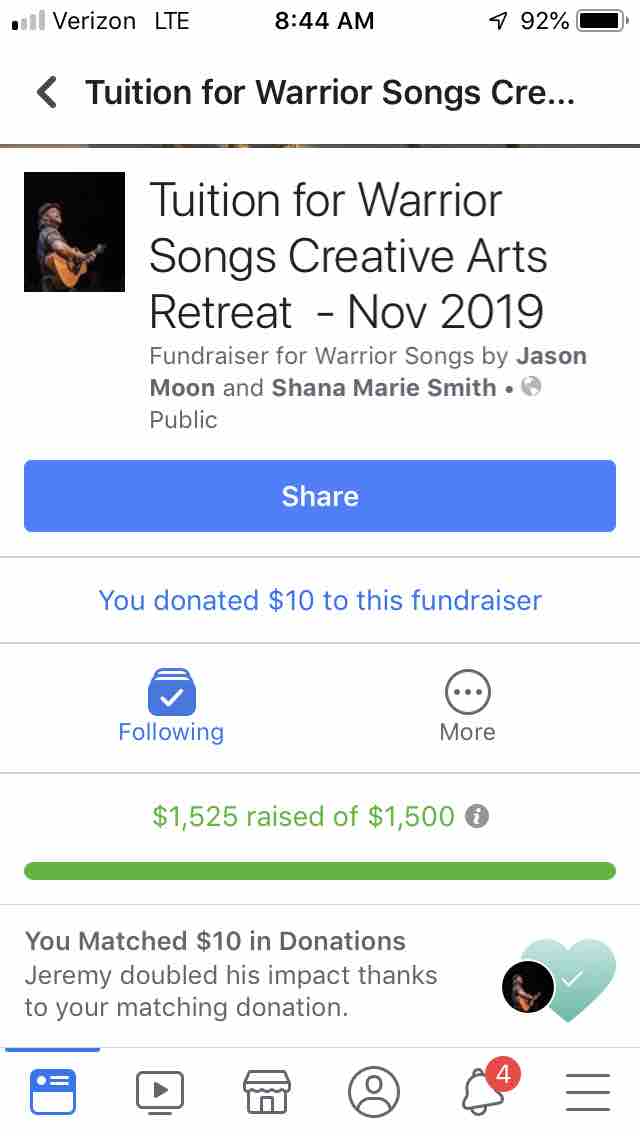The height and width of the screenshot is (1136, 640).
Task: Tap the blue Share button
Action: (x=320, y=496)
